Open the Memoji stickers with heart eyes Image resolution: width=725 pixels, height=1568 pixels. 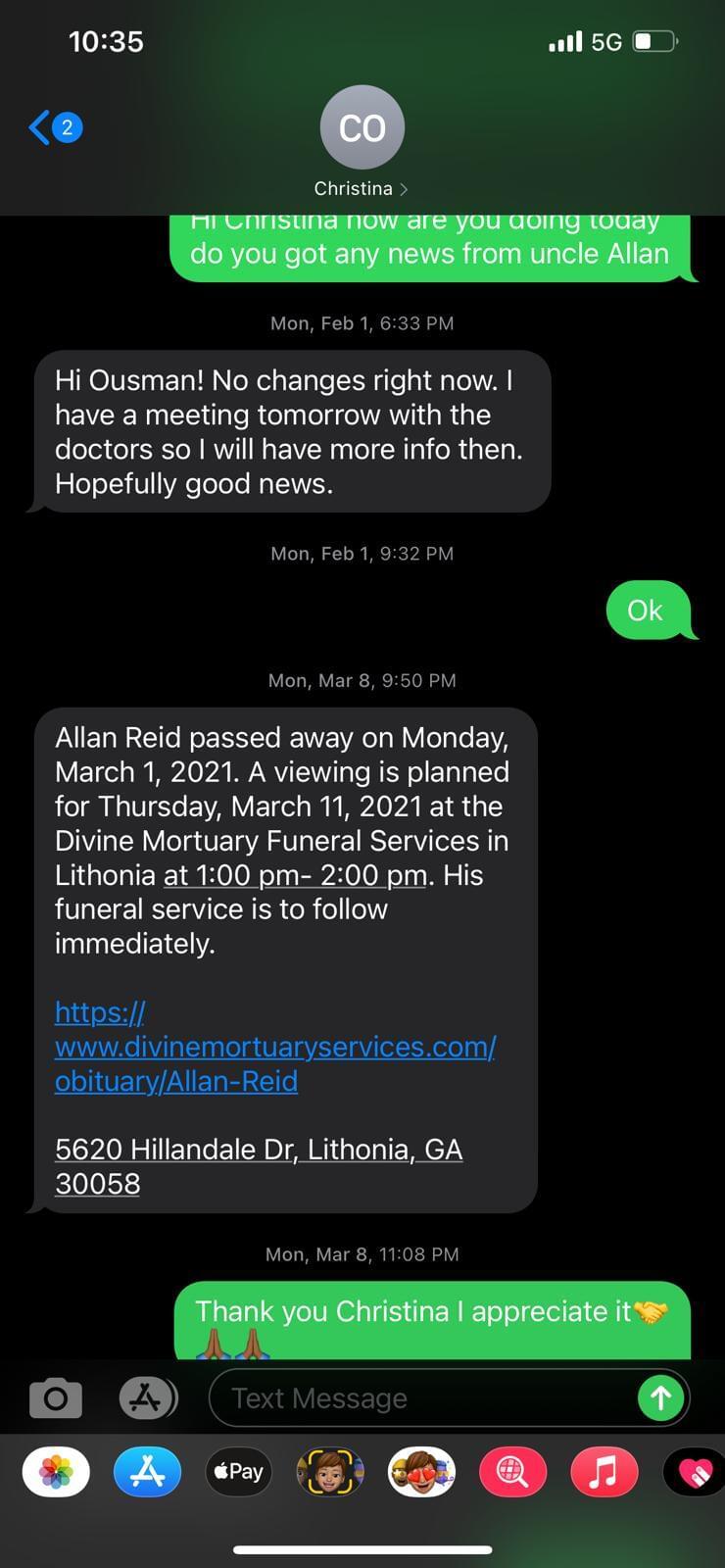[421, 1472]
